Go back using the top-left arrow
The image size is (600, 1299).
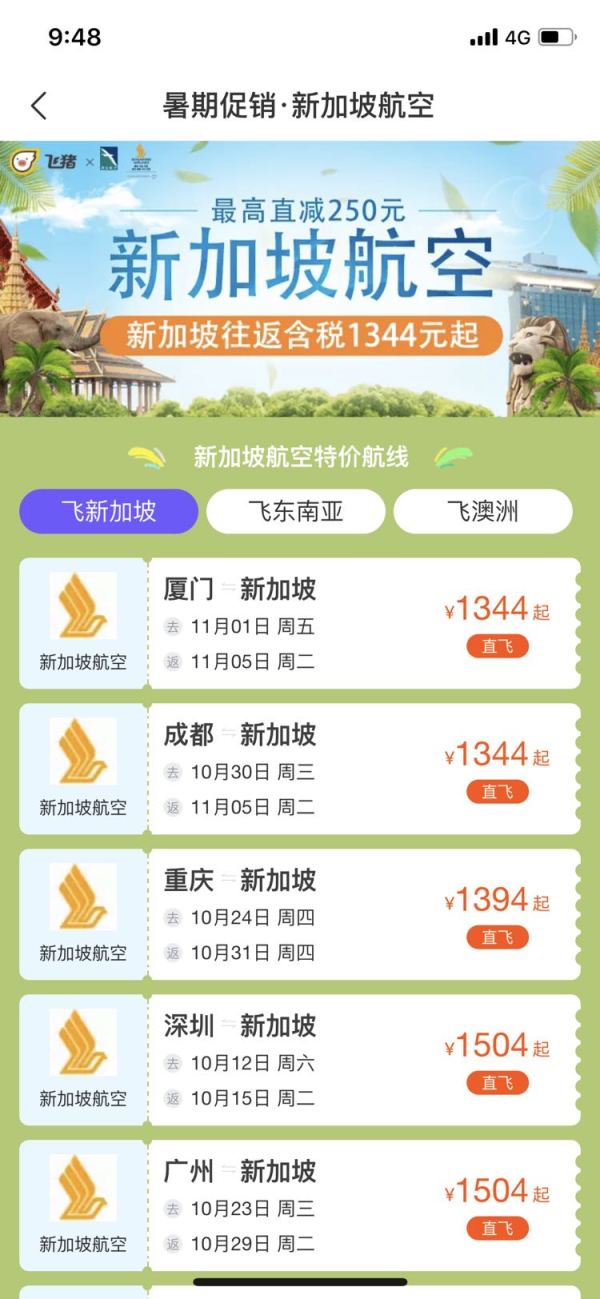coord(39,105)
